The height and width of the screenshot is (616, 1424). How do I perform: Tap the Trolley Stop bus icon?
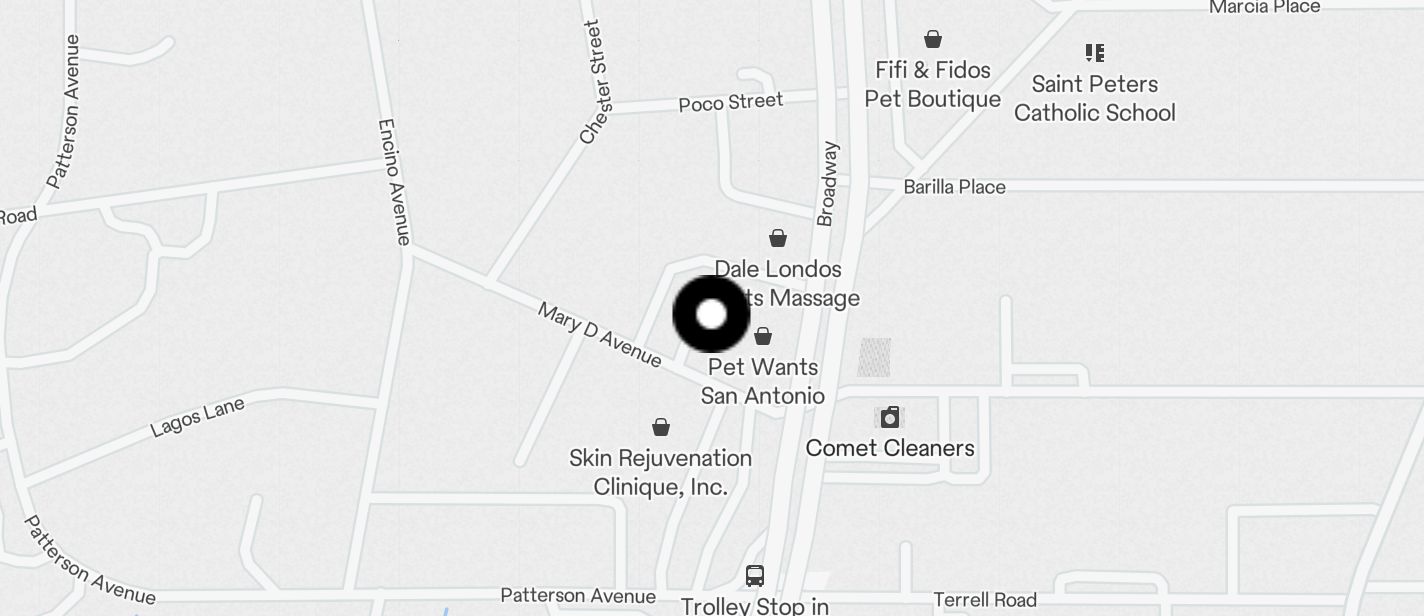(755, 576)
